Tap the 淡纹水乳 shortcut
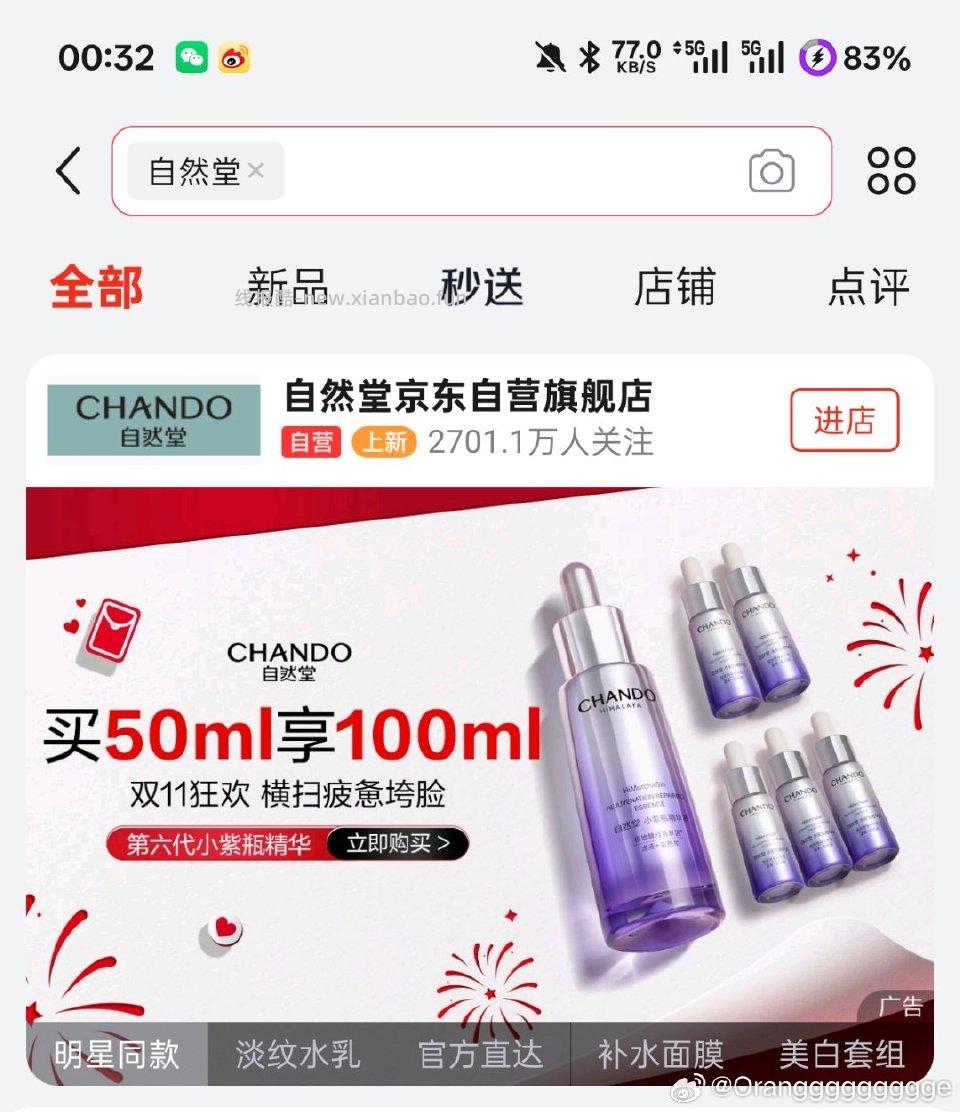 [296, 1054]
